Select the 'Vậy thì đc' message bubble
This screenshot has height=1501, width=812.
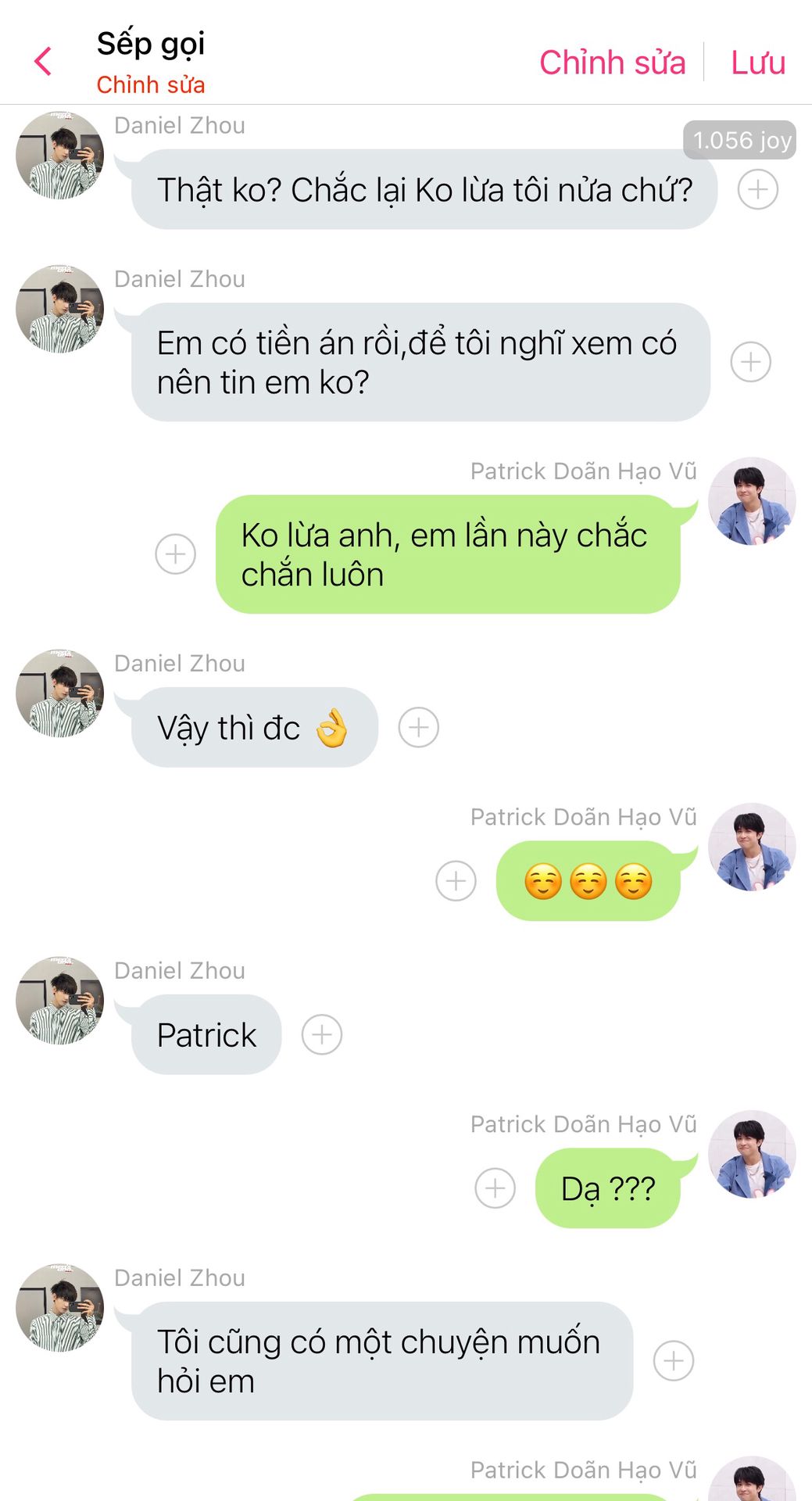[x=254, y=728]
